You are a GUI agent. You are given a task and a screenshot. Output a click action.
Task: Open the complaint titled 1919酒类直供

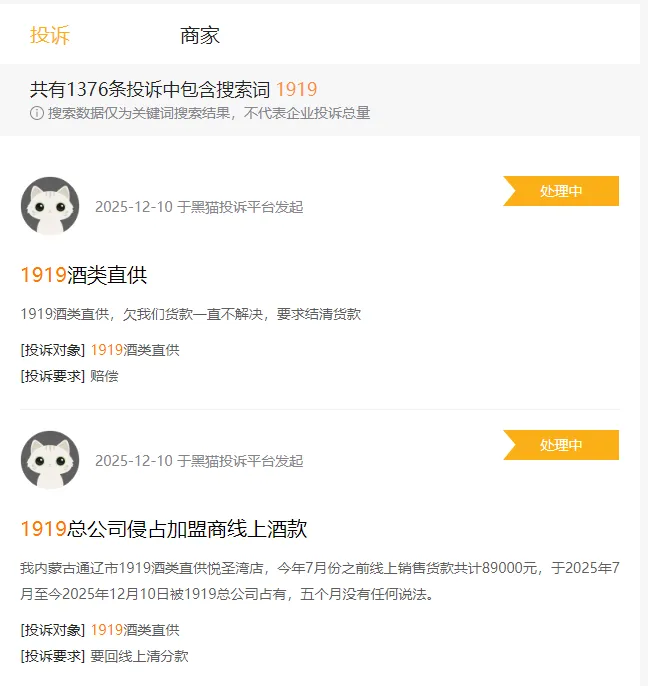pyautogui.click(x=84, y=275)
